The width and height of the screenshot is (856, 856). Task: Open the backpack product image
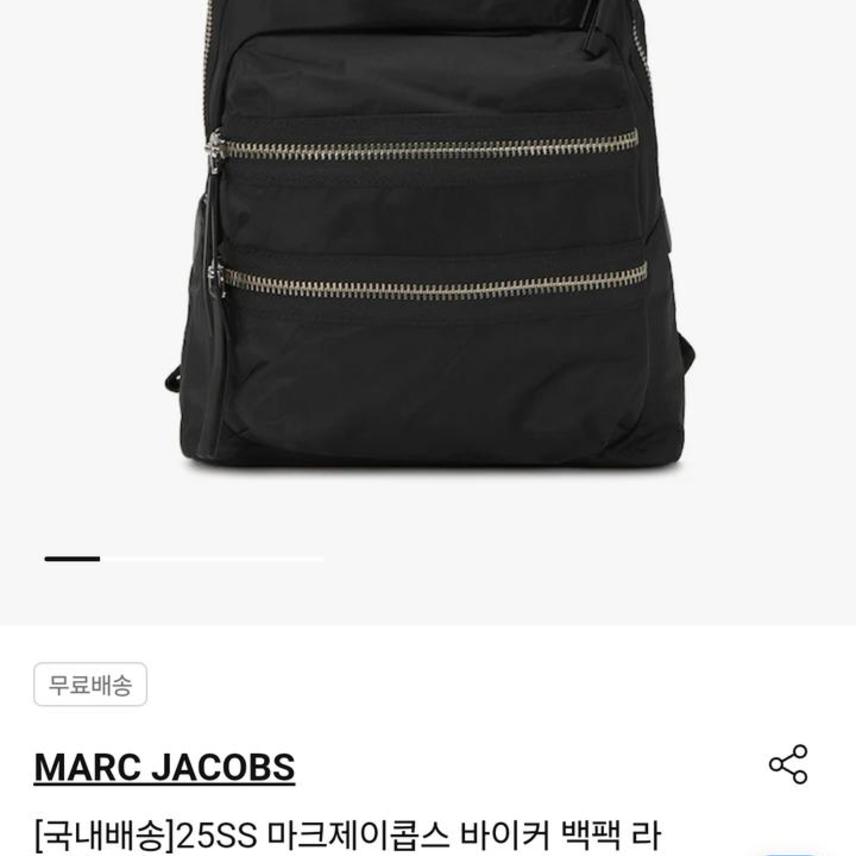click(430, 260)
